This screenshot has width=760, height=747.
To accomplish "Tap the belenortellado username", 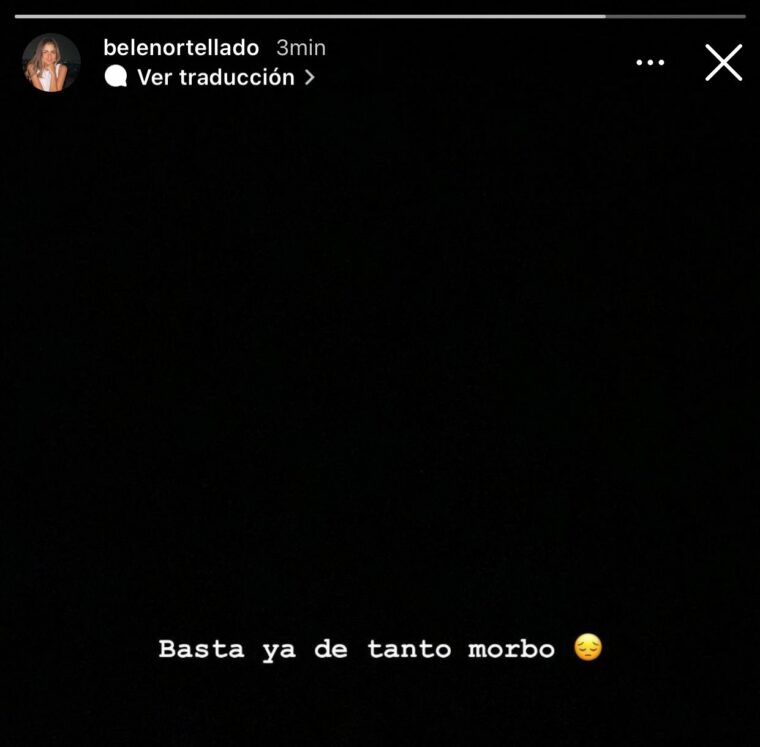I will click(x=181, y=48).
